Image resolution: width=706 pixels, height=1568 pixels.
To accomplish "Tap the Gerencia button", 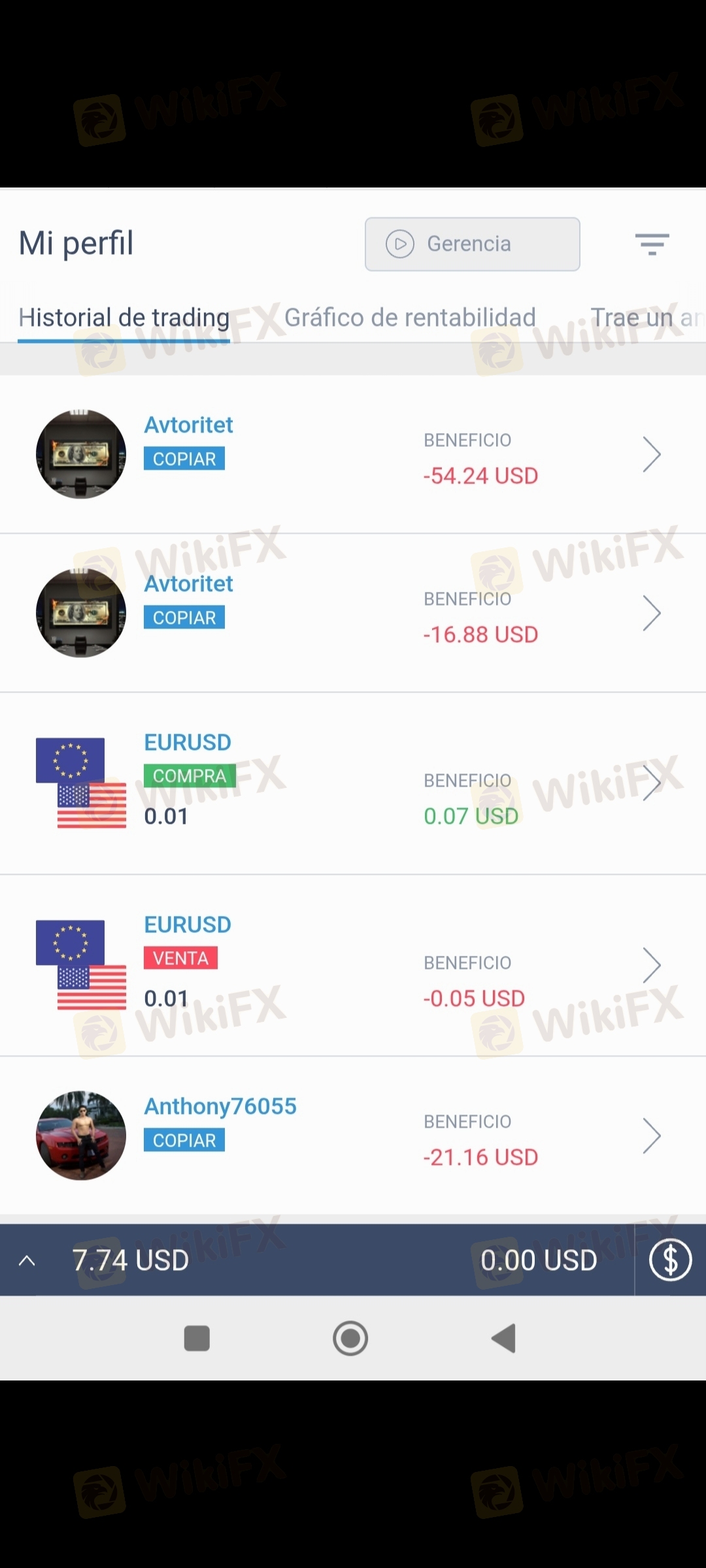I will (472, 244).
